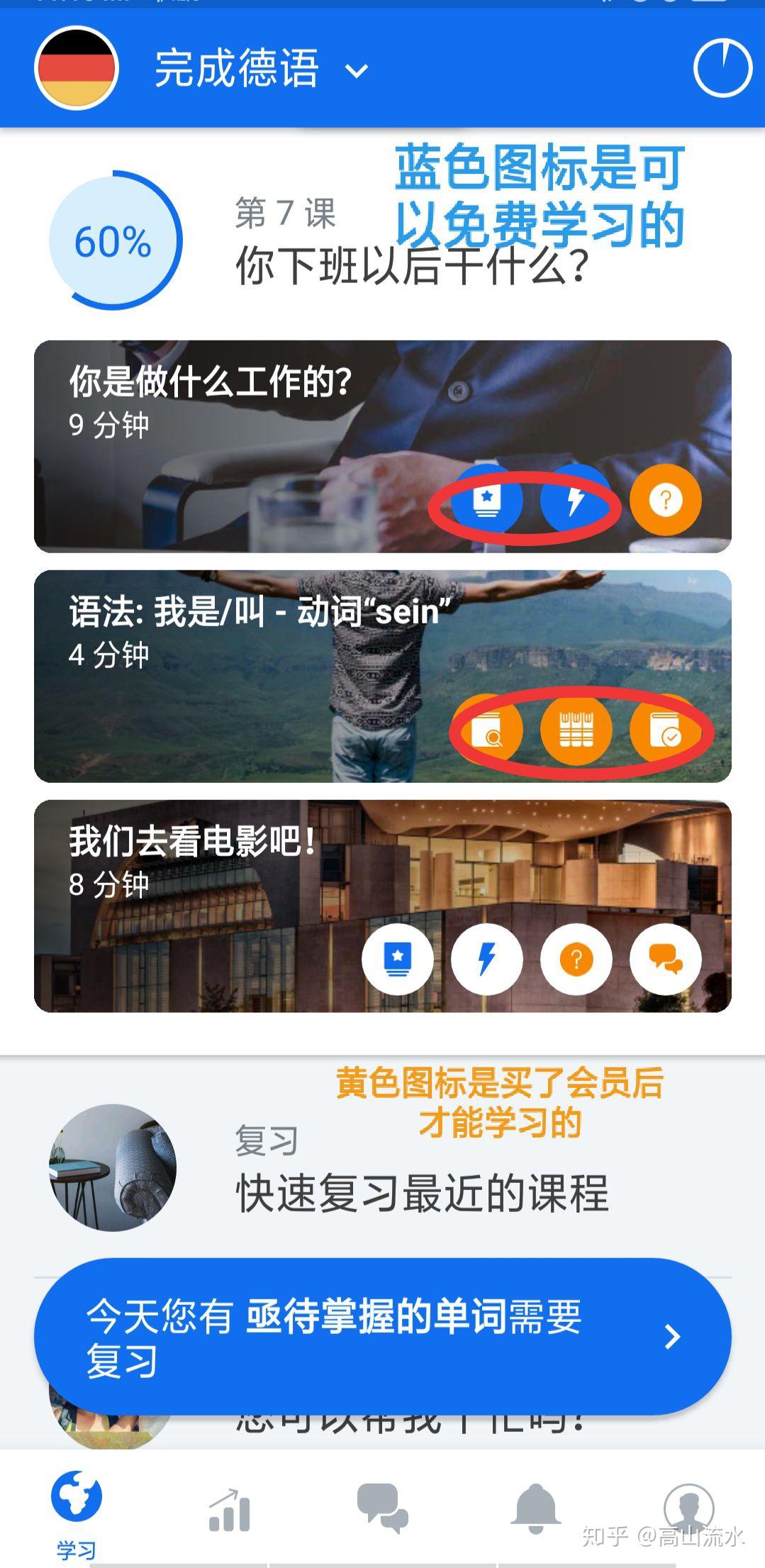Open the notifications bell
Screen dimensions: 765x1568
pyautogui.click(x=535, y=1505)
